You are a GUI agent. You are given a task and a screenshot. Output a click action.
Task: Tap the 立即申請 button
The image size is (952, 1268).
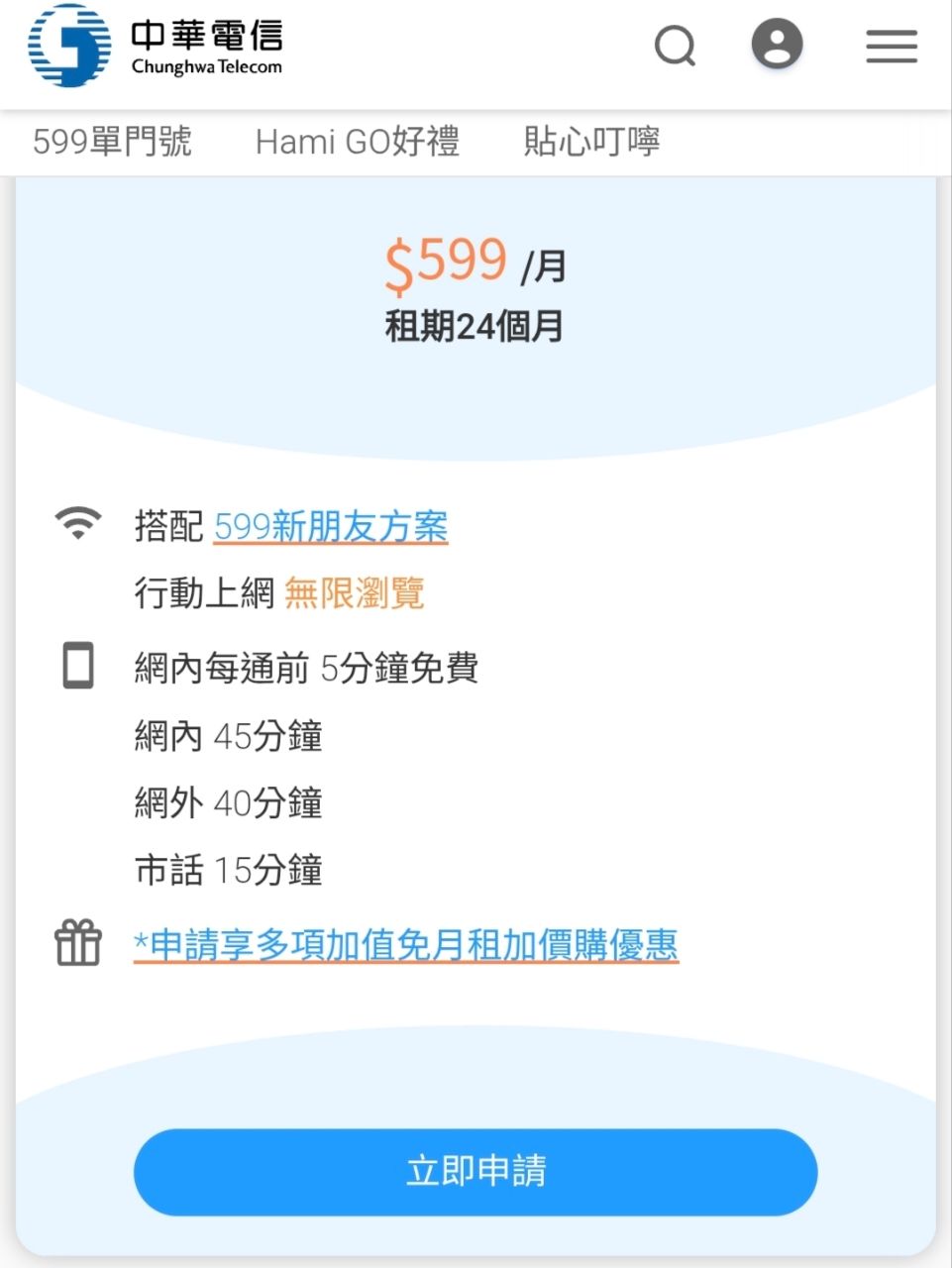point(476,1172)
